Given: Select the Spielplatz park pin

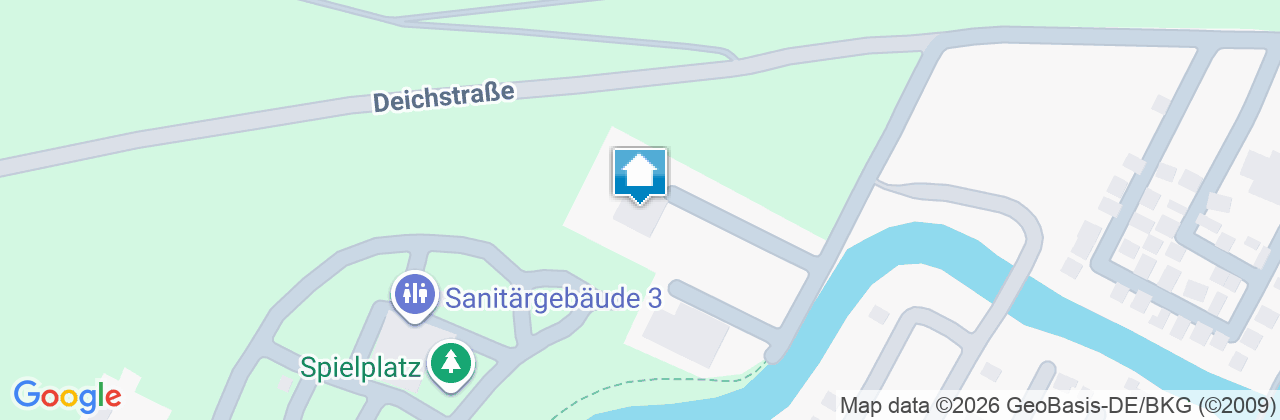Looking at the screenshot, I should (452, 362).
